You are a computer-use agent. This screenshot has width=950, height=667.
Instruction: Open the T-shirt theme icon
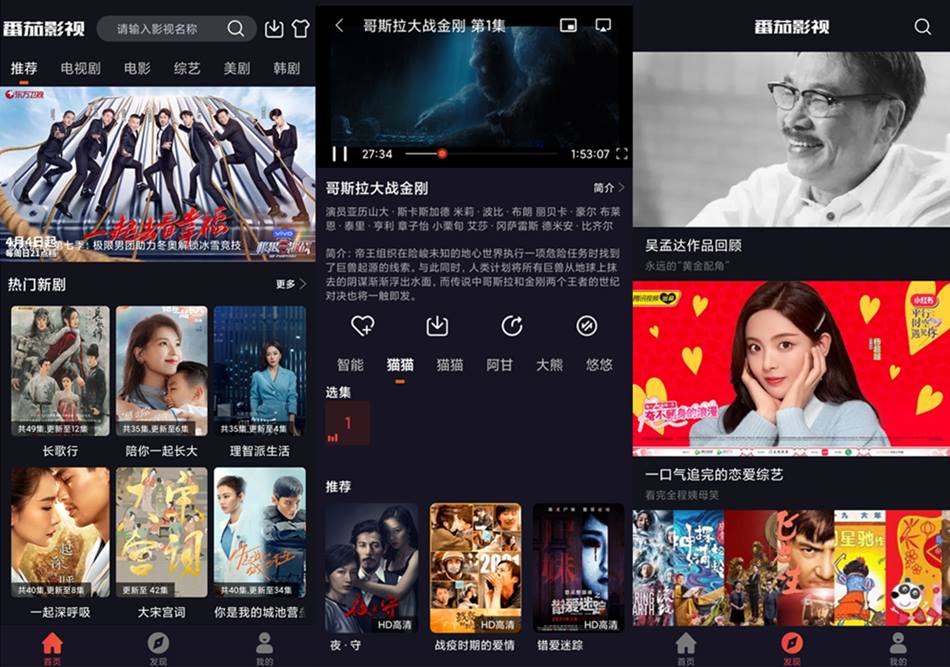[300, 29]
